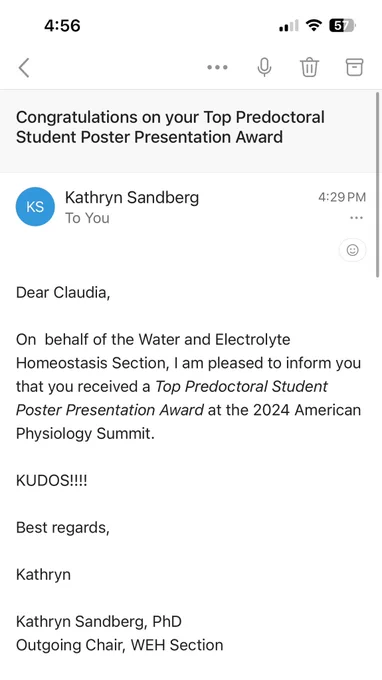The width and height of the screenshot is (382, 680).
Task: Archive this email
Action: (x=354, y=67)
